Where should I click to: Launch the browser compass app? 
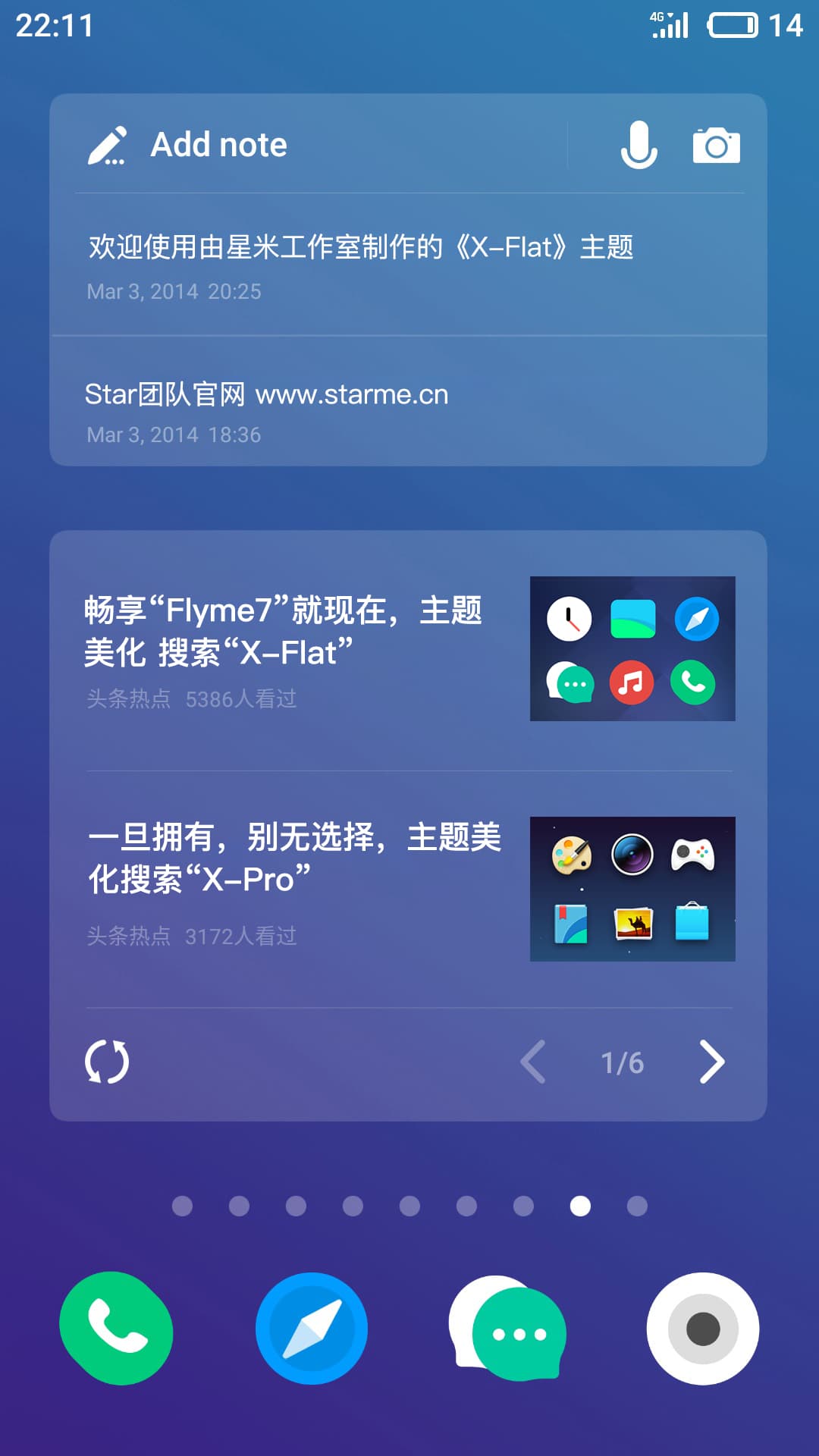tap(312, 1329)
